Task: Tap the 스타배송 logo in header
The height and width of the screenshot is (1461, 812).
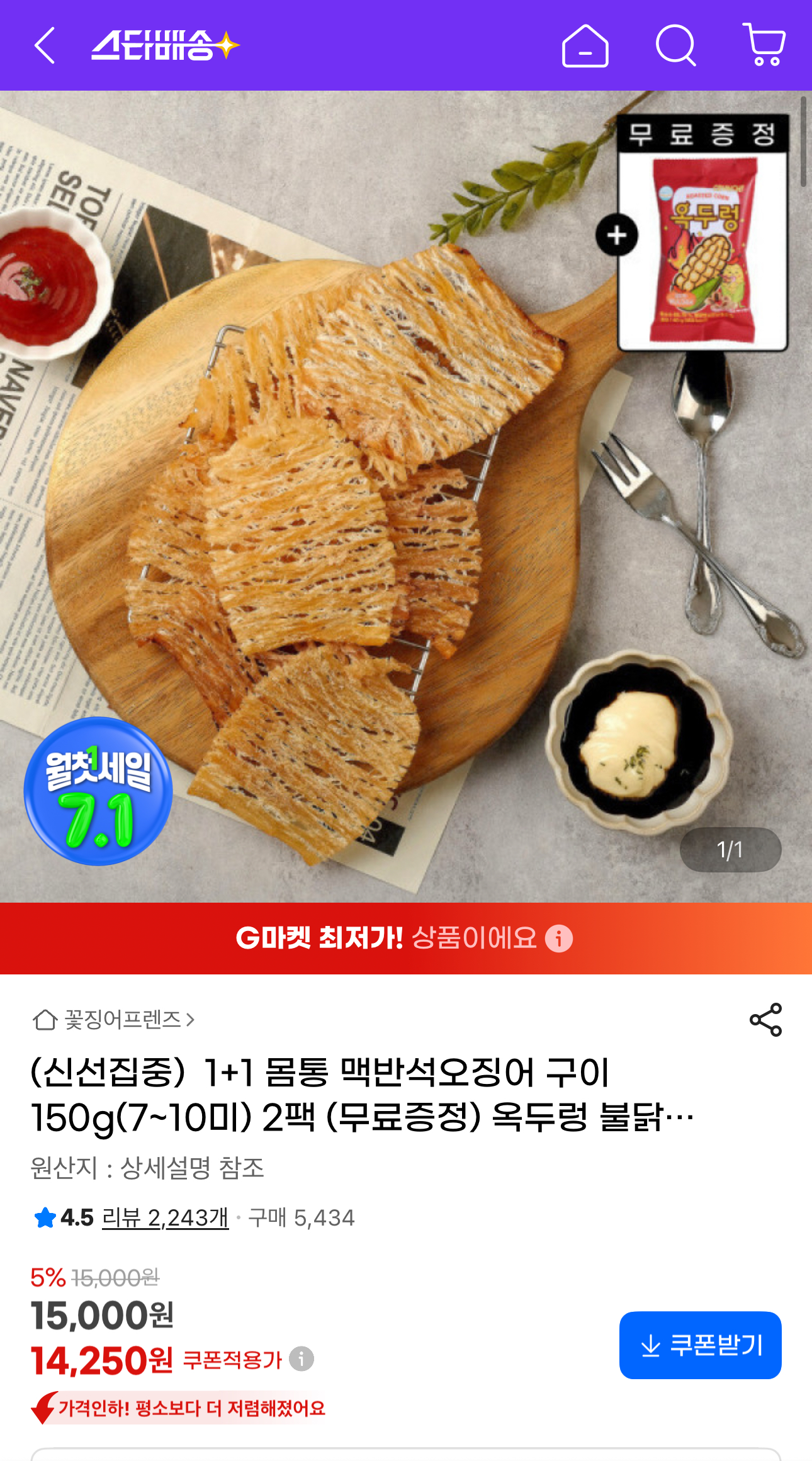Action: pos(165,45)
